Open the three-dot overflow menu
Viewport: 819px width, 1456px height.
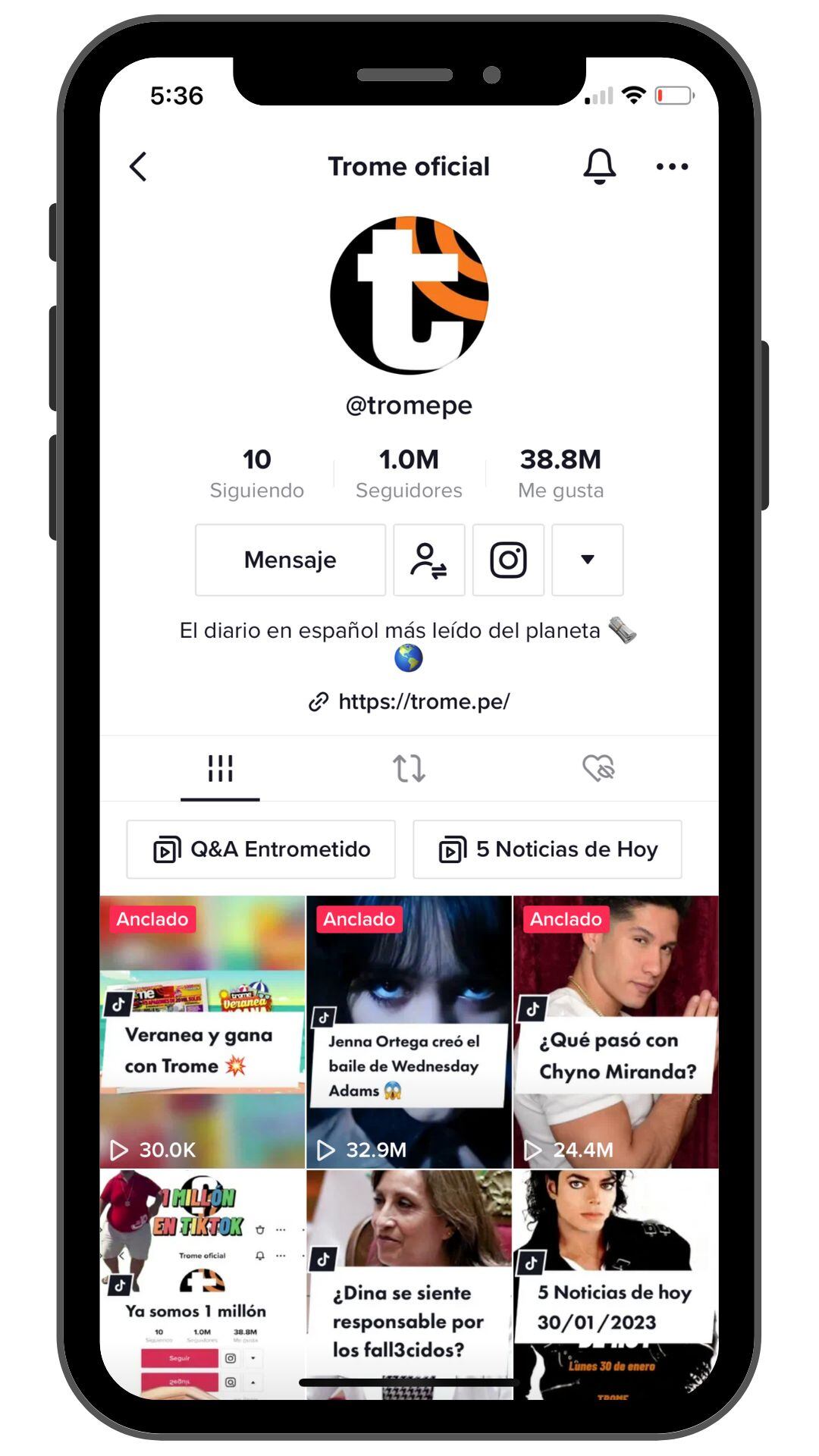672,167
